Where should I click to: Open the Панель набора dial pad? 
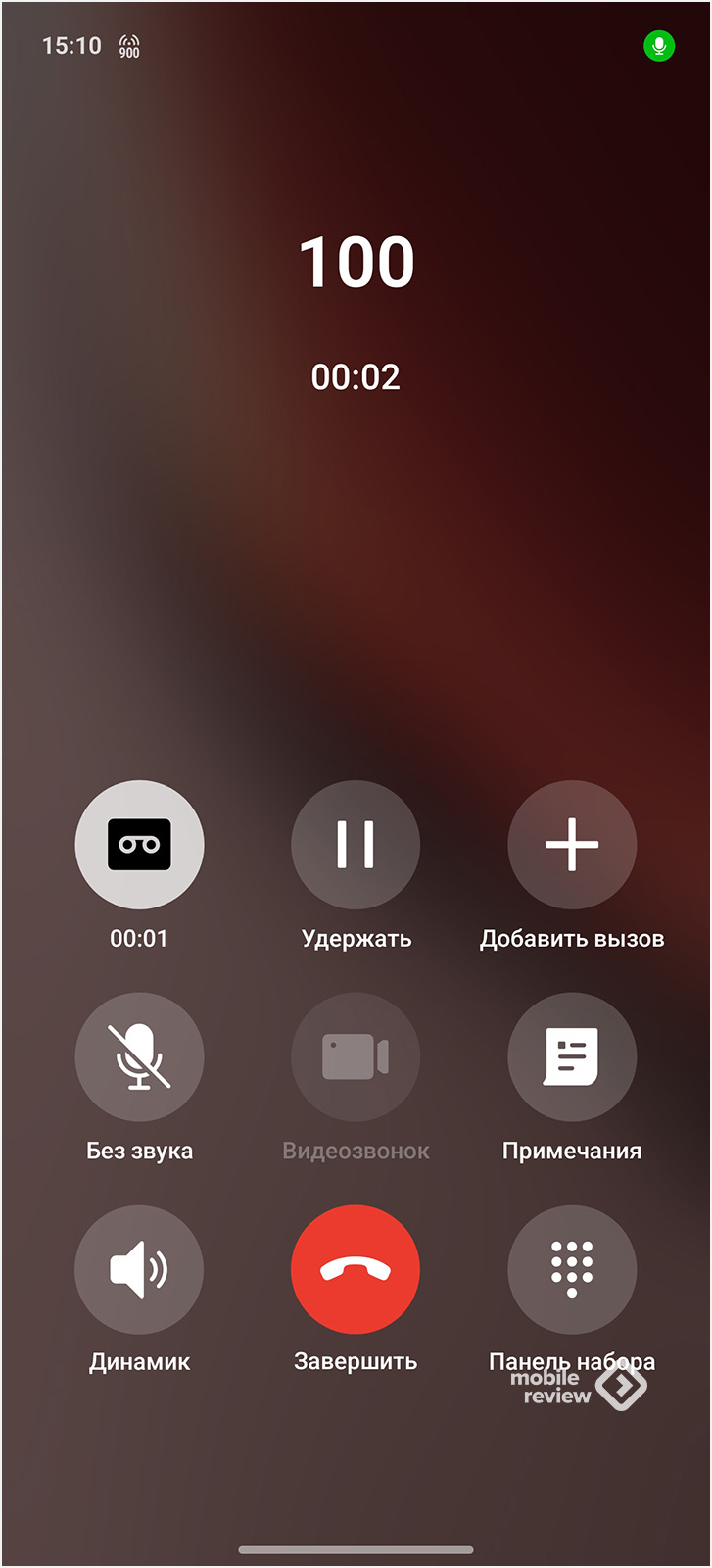(x=572, y=1269)
